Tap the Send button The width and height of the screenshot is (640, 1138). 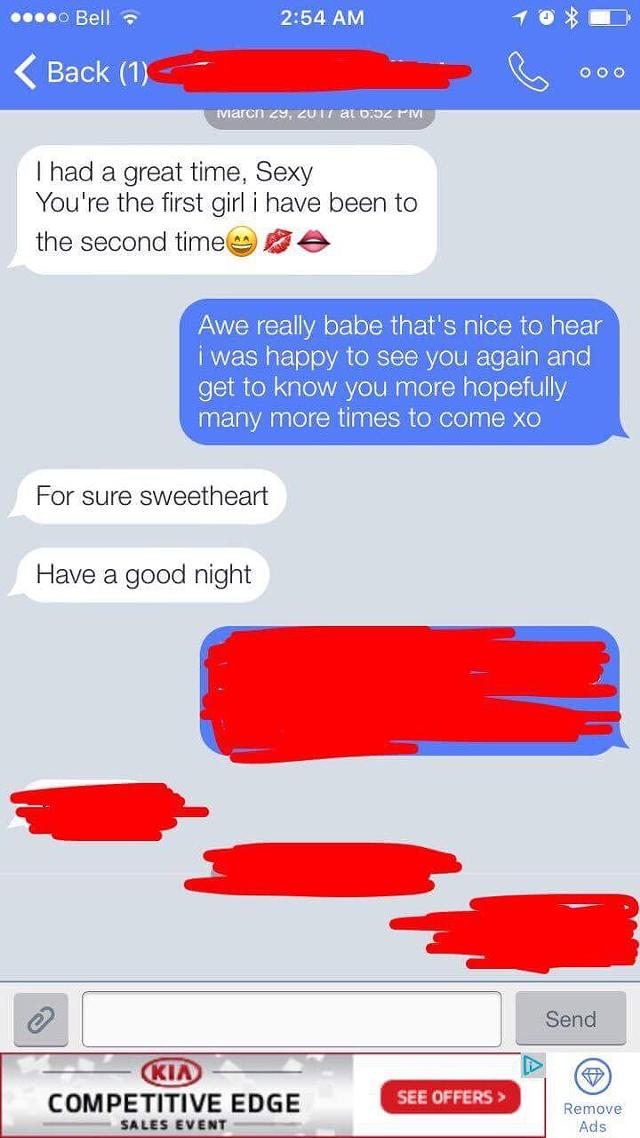[x=570, y=1019]
